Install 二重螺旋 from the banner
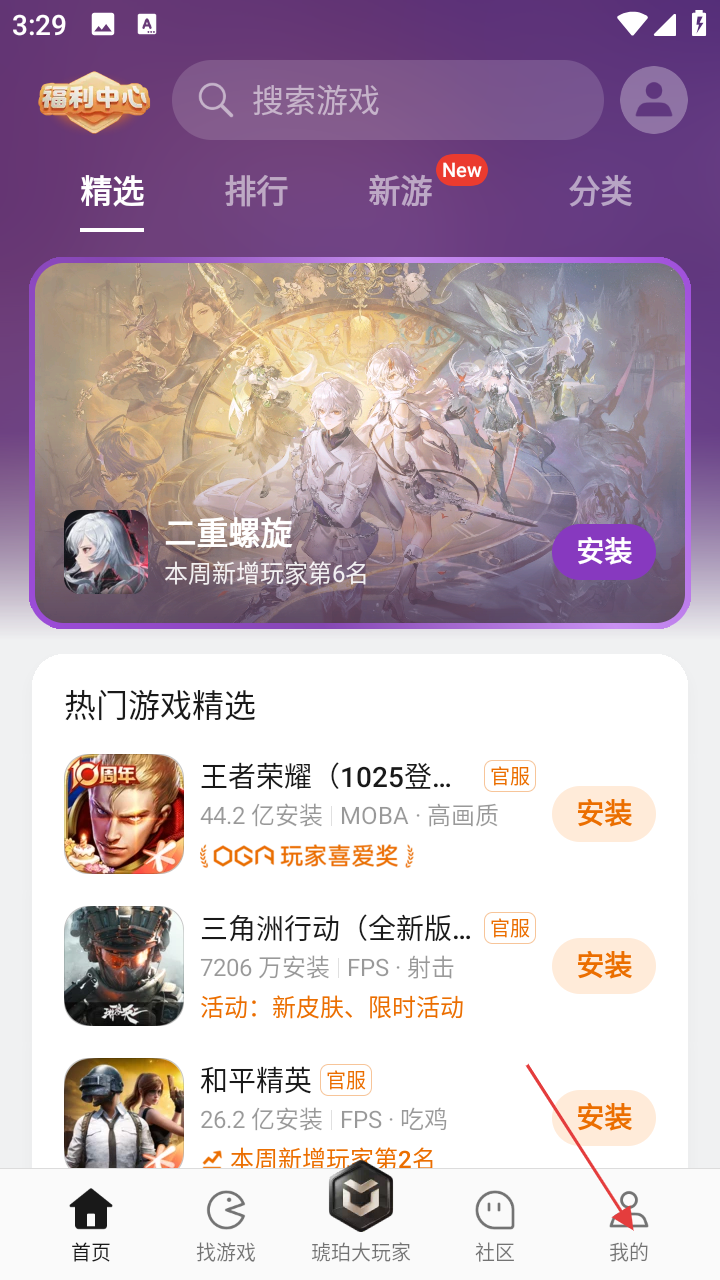The width and height of the screenshot is (720, 1280). click(604, 552)
